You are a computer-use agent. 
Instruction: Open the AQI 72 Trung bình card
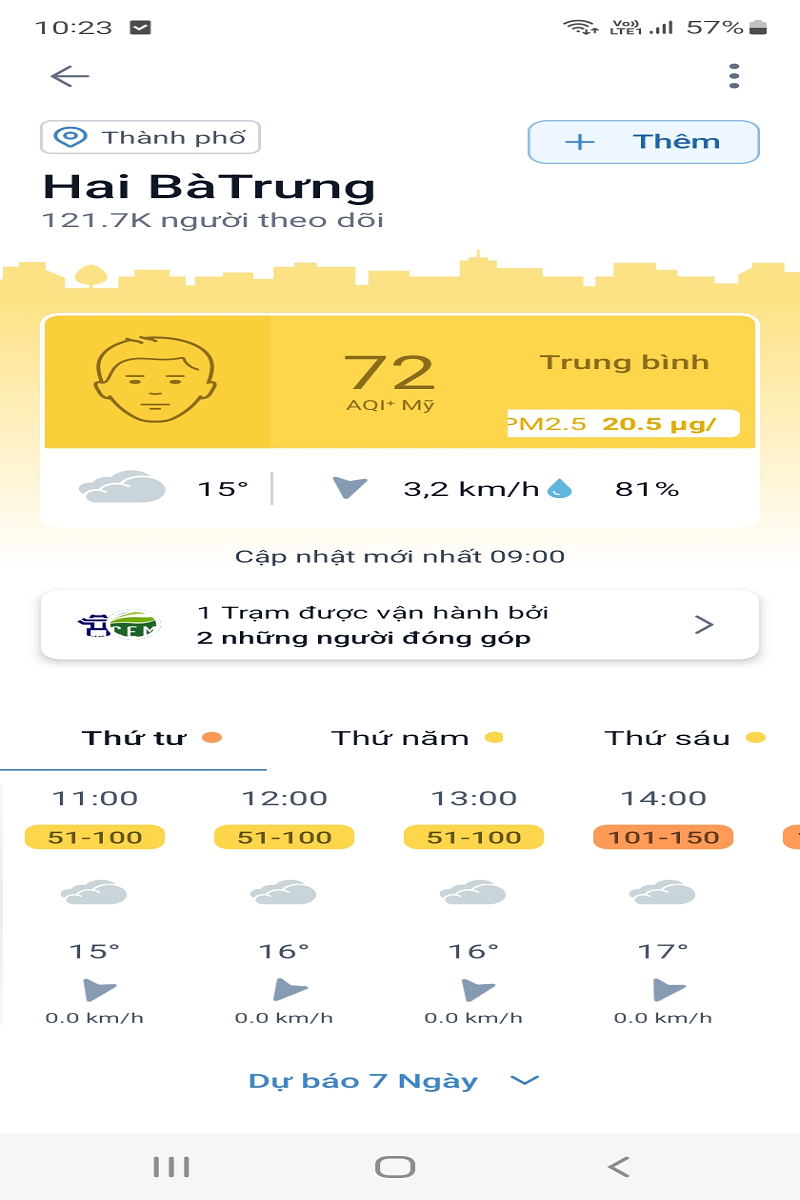[x=400, y=382]
